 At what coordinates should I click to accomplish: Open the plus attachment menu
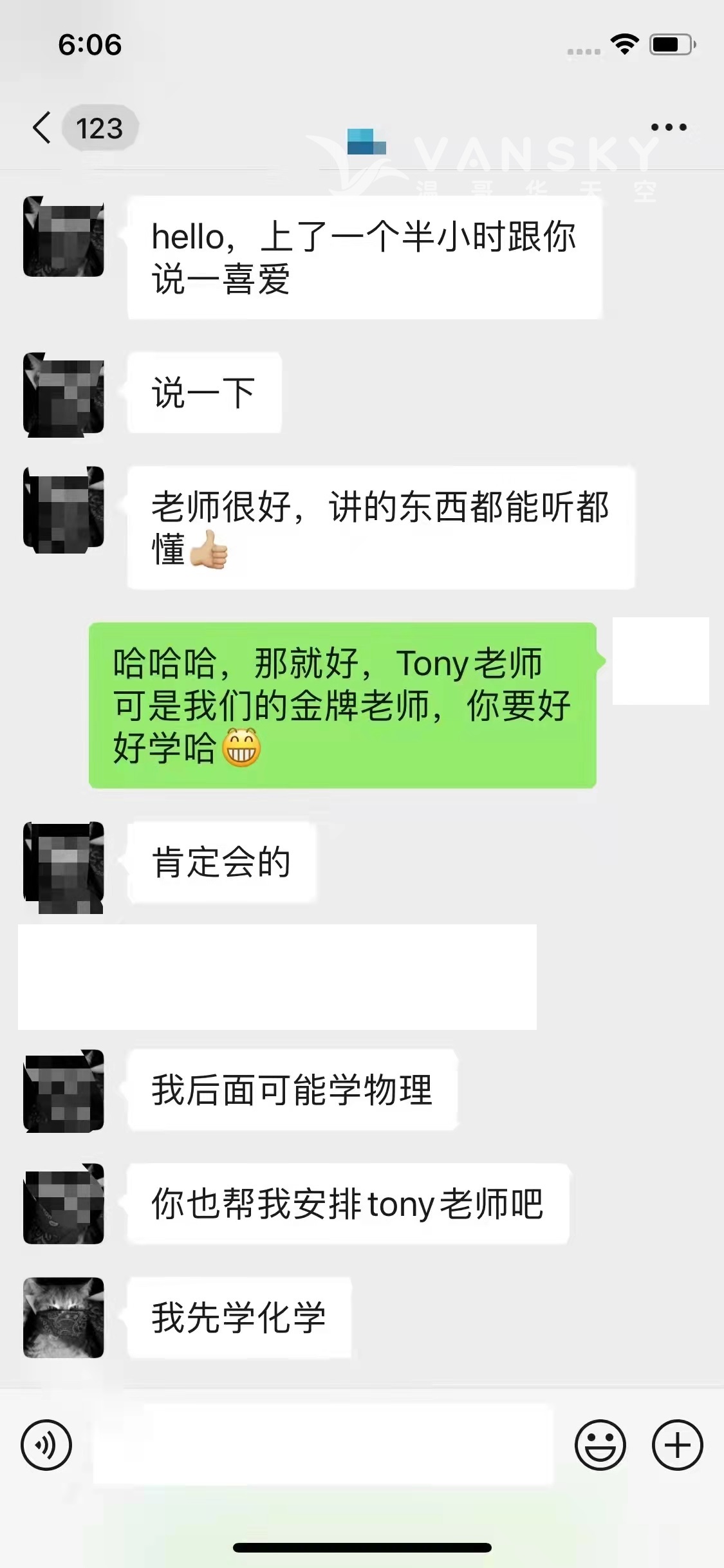pos(677,1445)
